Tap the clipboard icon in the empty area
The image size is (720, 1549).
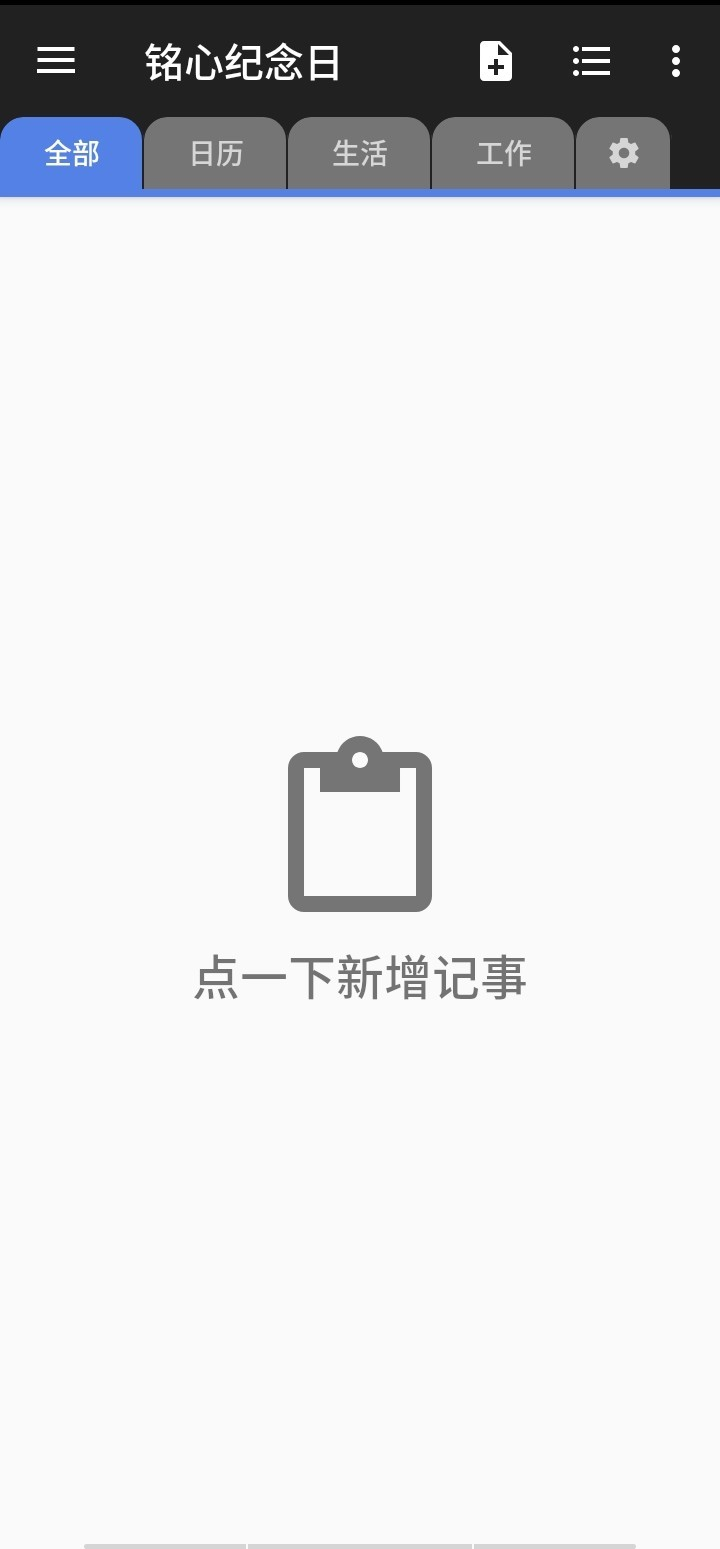point(360,828)
